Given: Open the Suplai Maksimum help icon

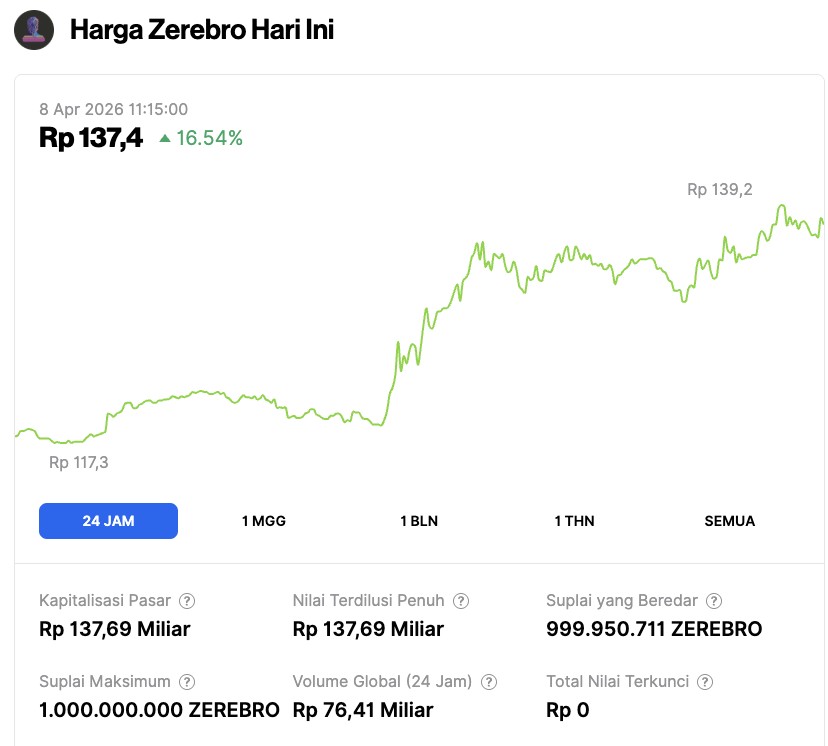Looking at the screenshot, I should (x=187, y=682).
